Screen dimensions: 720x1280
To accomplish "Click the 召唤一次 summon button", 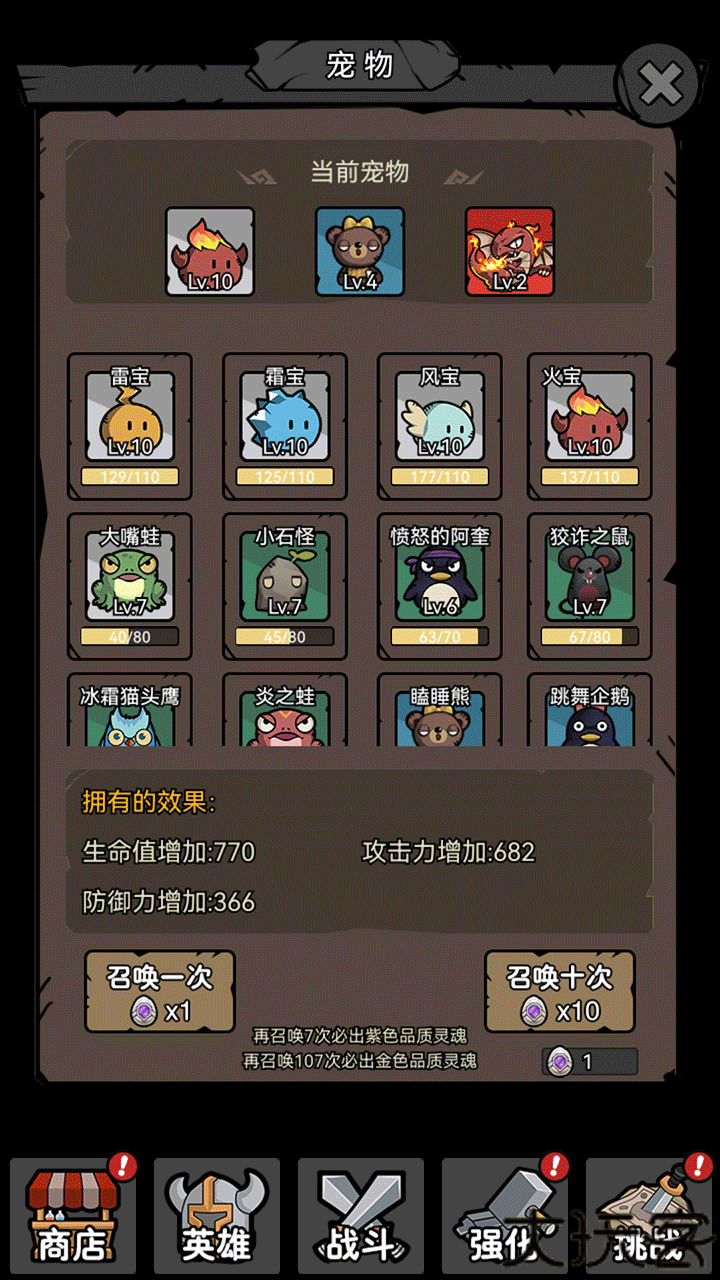I will pyautogui.click(x=158, y=990).
